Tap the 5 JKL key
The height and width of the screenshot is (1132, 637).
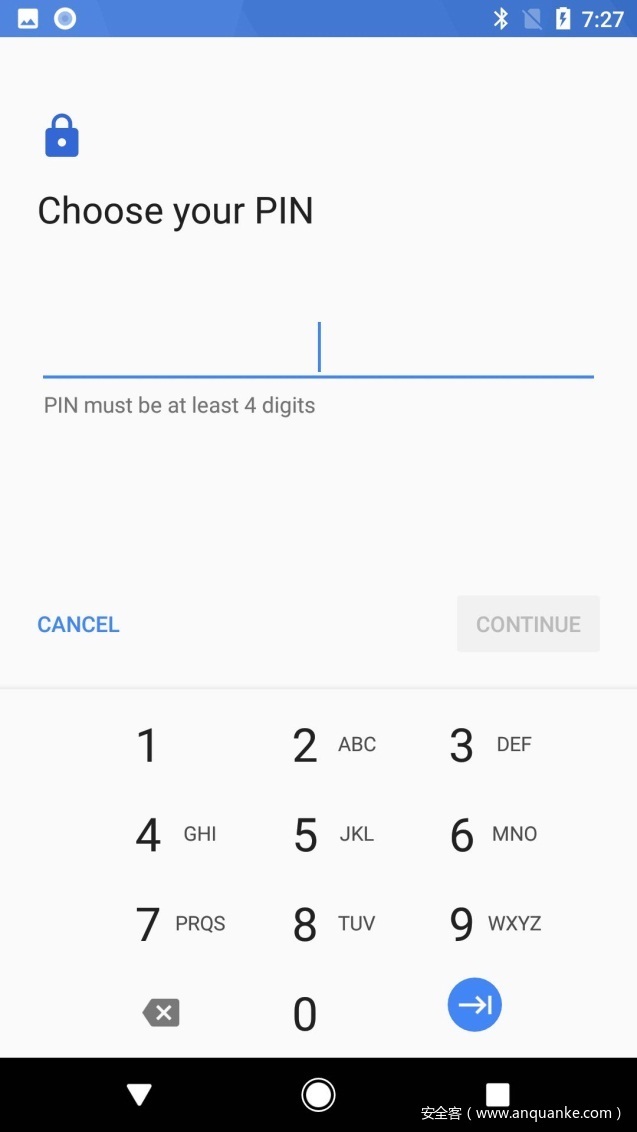click(318, 835)
